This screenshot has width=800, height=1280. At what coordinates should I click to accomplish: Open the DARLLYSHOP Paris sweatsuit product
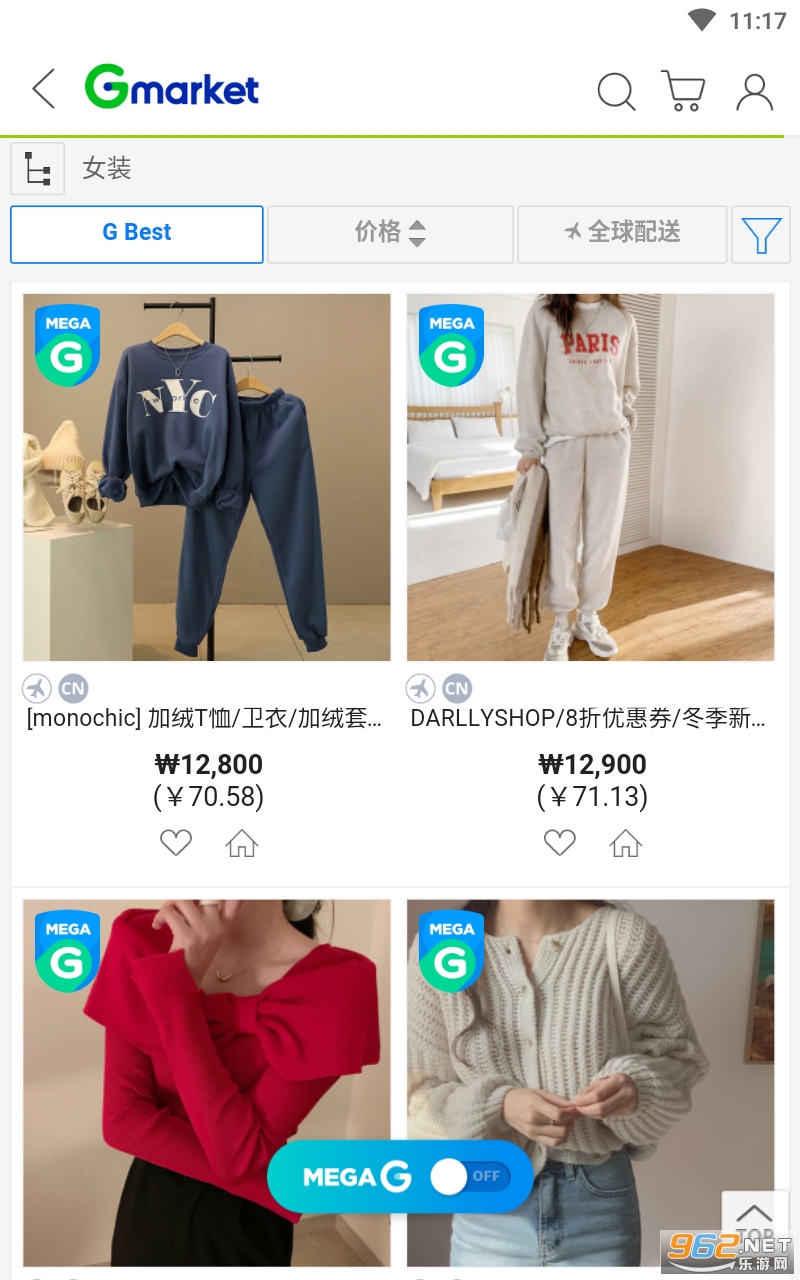coord(591,477)
